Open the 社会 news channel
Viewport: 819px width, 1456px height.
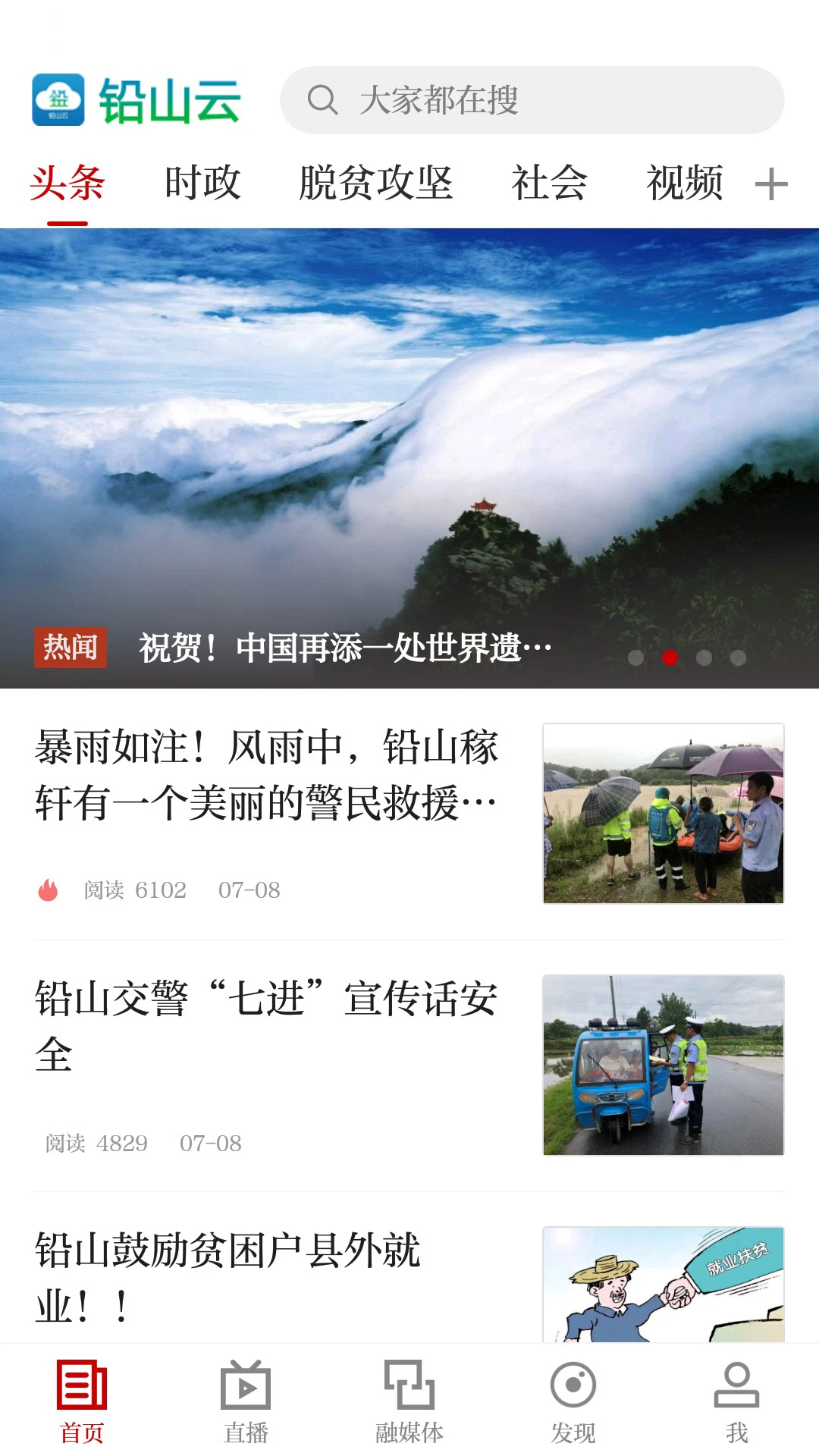click(x=548, y=184)
